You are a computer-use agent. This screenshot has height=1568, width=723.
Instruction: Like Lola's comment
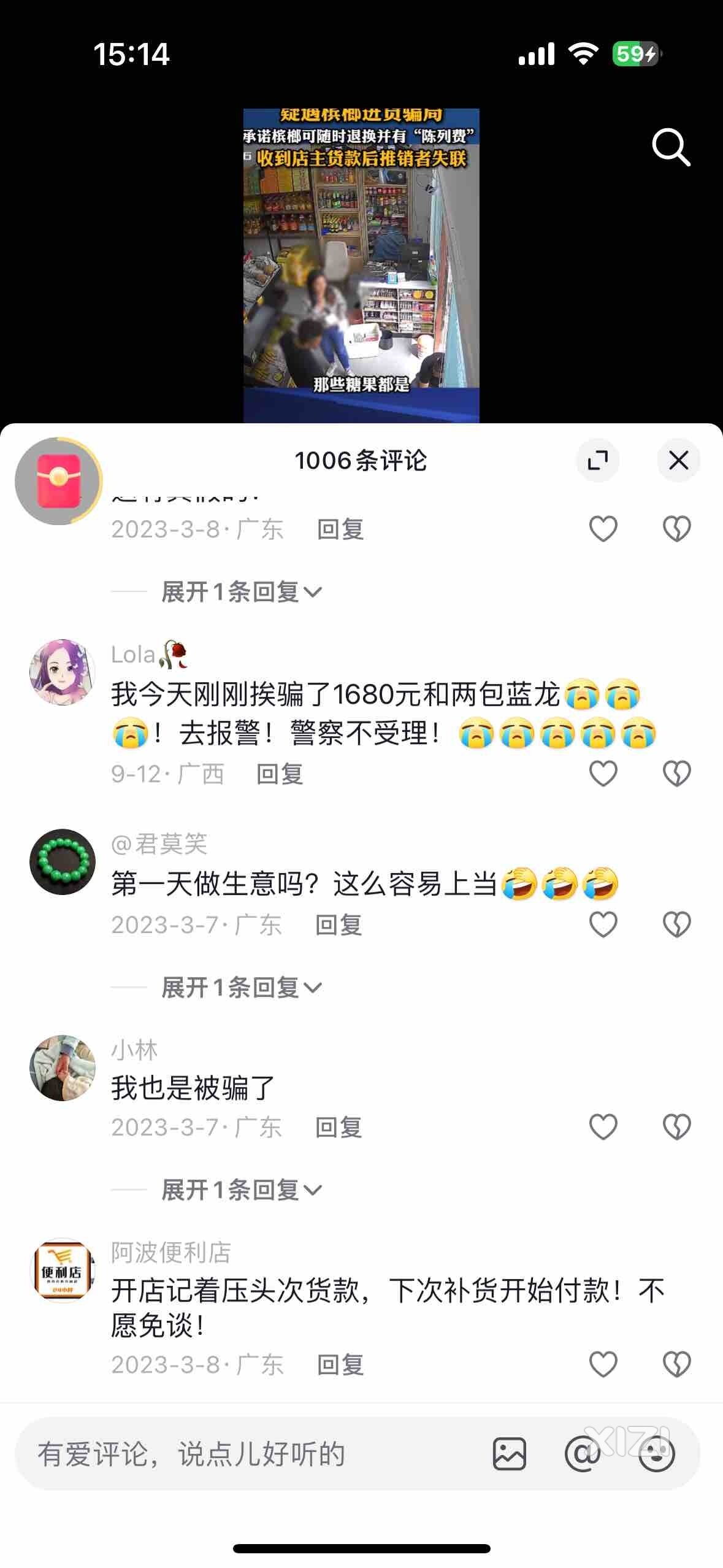(x=603, y=773)
